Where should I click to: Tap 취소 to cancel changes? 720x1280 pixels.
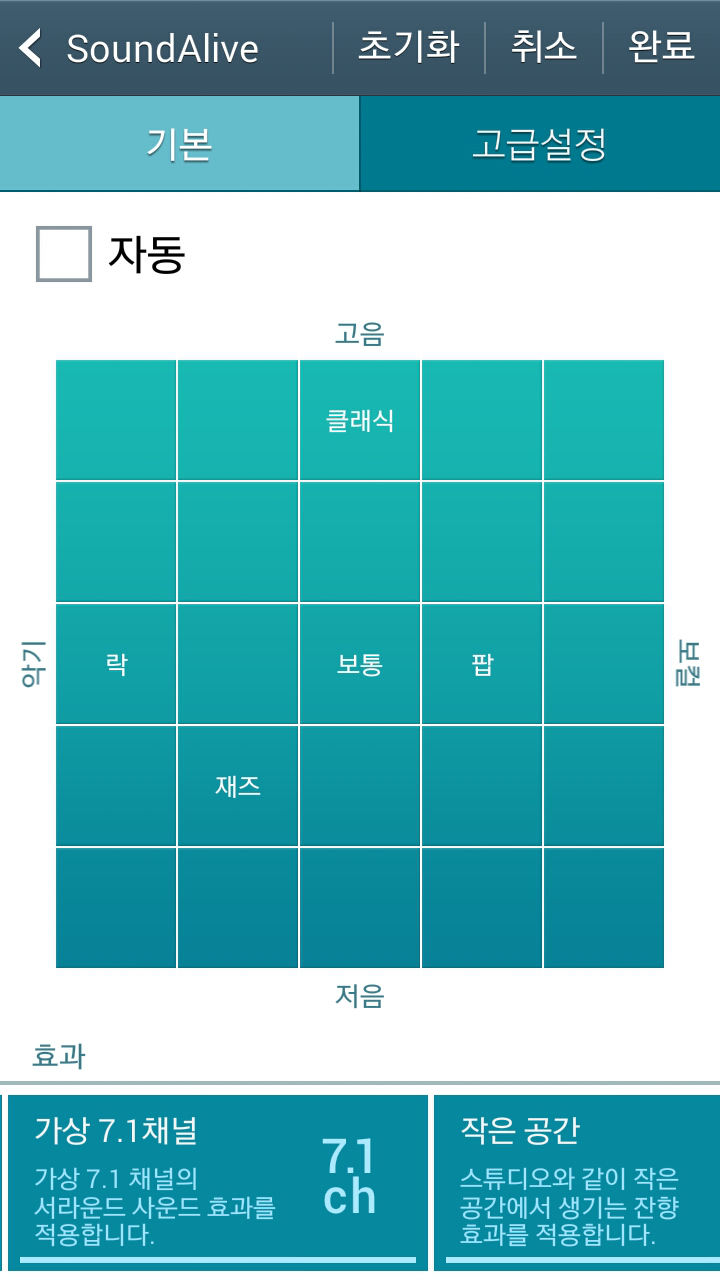(543, 47)
